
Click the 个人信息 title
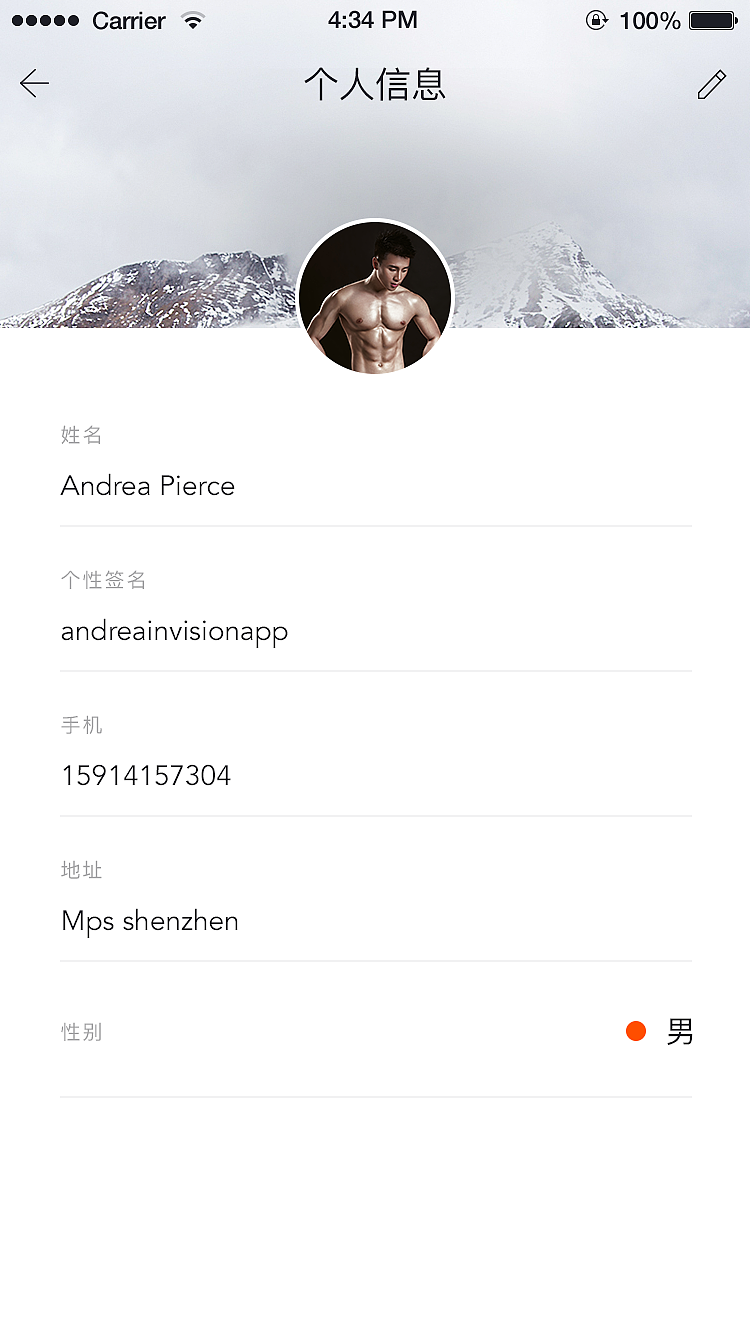pyautogui.click(x=375, y=86)
